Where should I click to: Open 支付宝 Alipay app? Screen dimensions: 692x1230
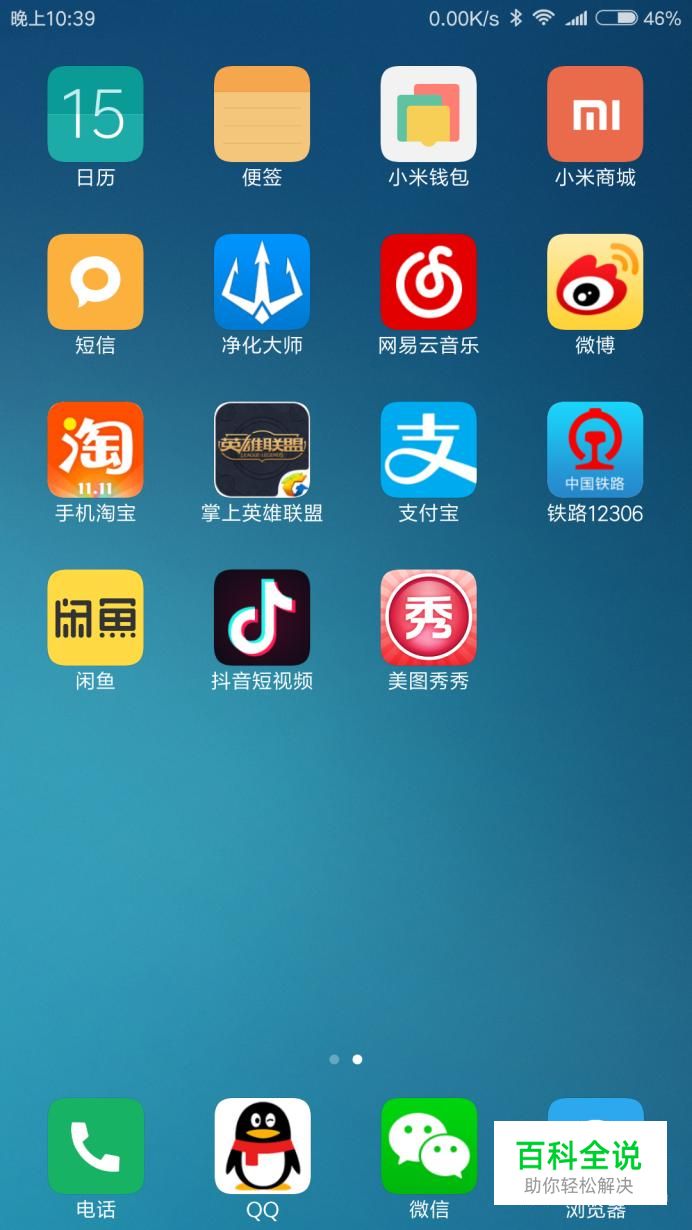click(x=428, y=450)
